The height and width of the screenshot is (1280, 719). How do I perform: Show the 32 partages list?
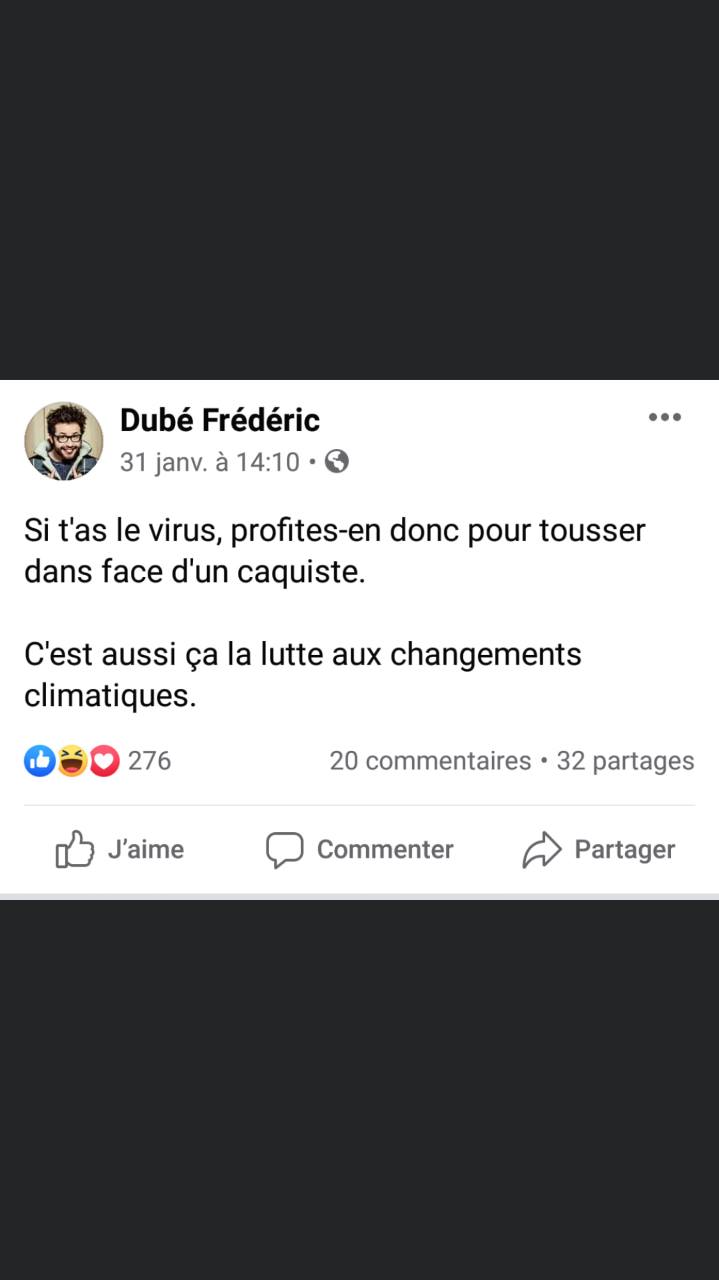(625, 761)
